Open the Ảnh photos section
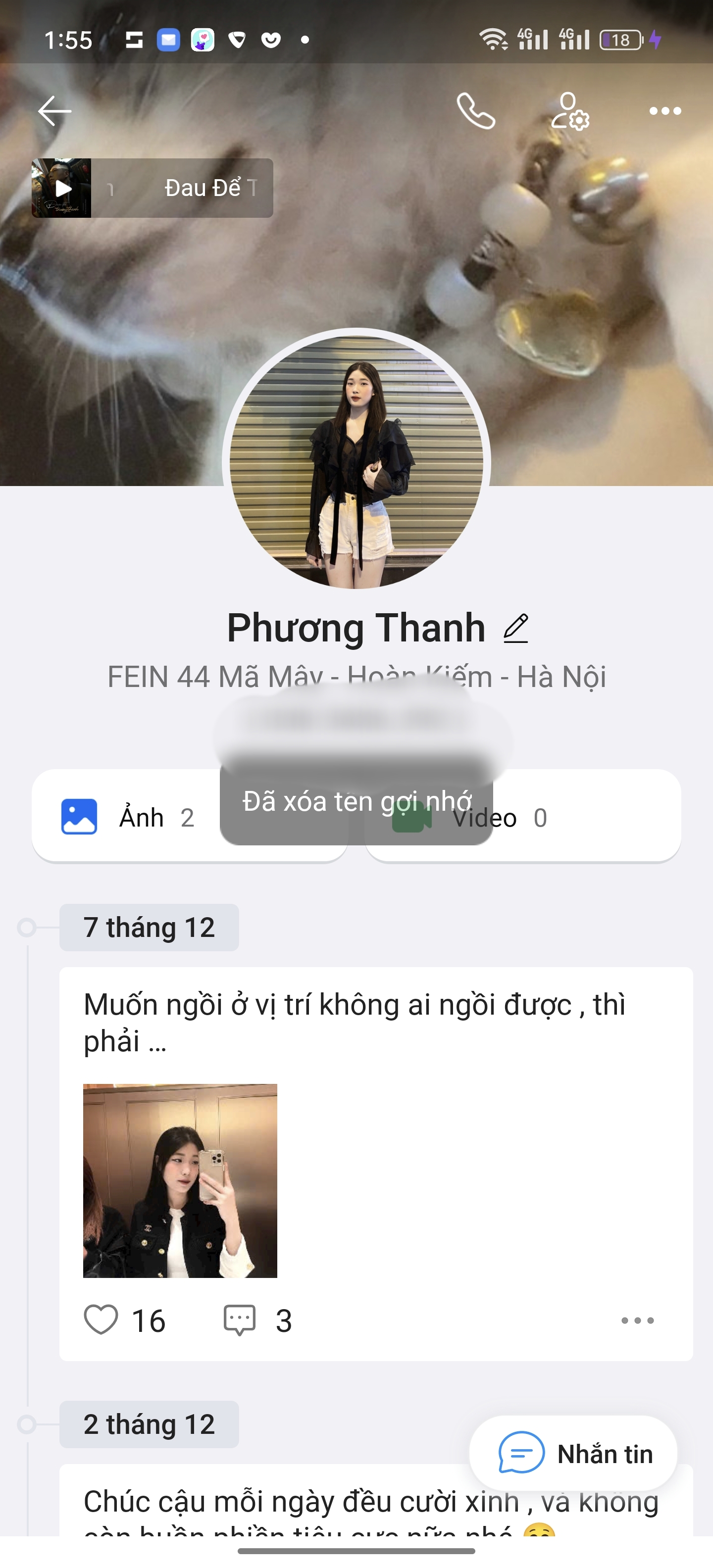 tap(128, 817)
